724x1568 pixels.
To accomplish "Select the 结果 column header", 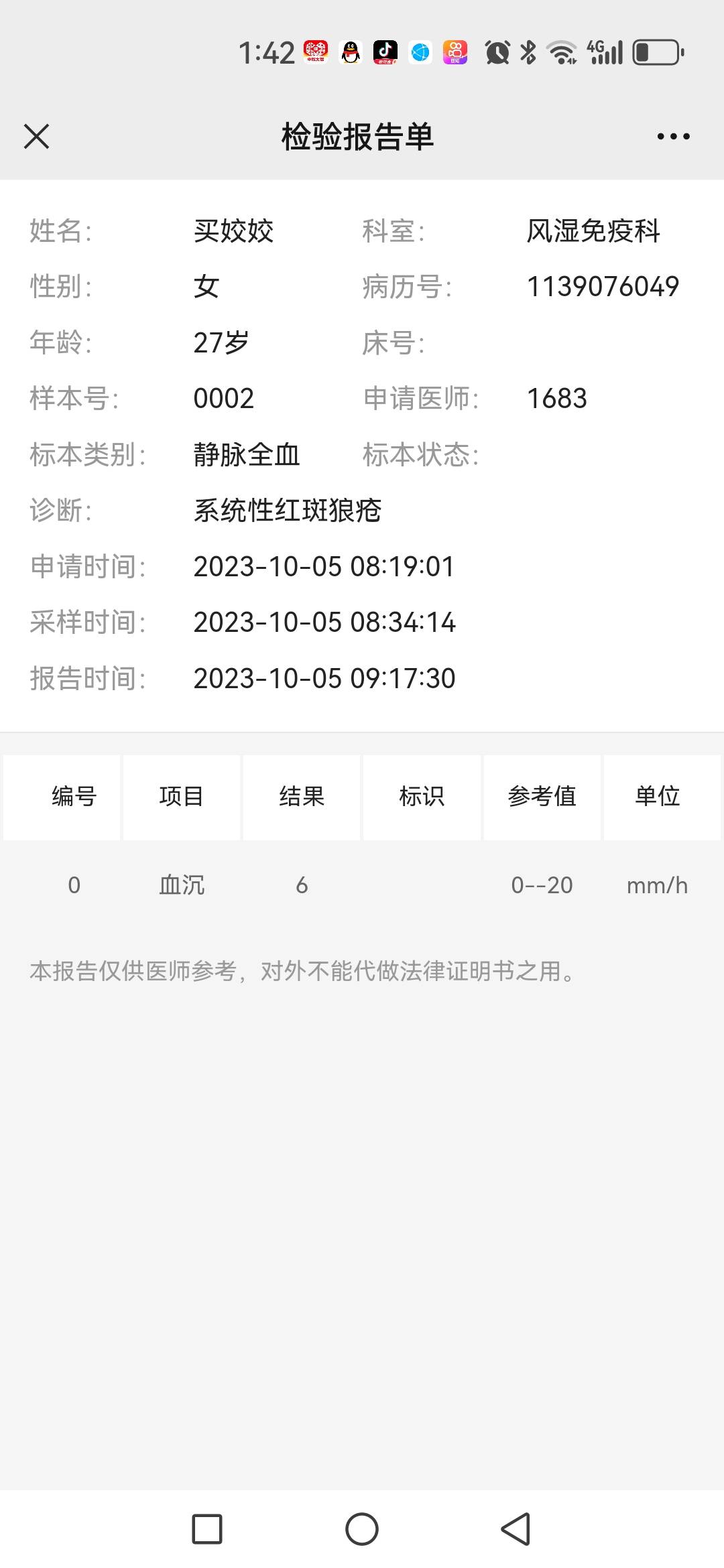I will [x=301, y=796].
